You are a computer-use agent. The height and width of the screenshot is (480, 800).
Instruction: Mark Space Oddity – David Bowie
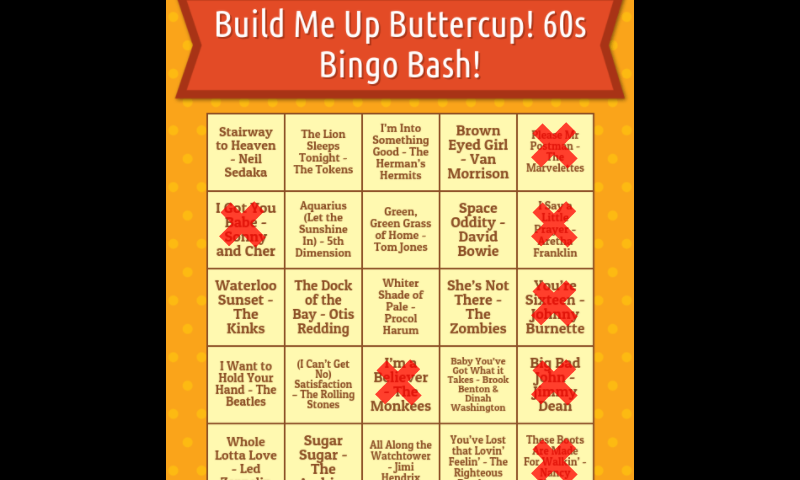tap(478, 230)
